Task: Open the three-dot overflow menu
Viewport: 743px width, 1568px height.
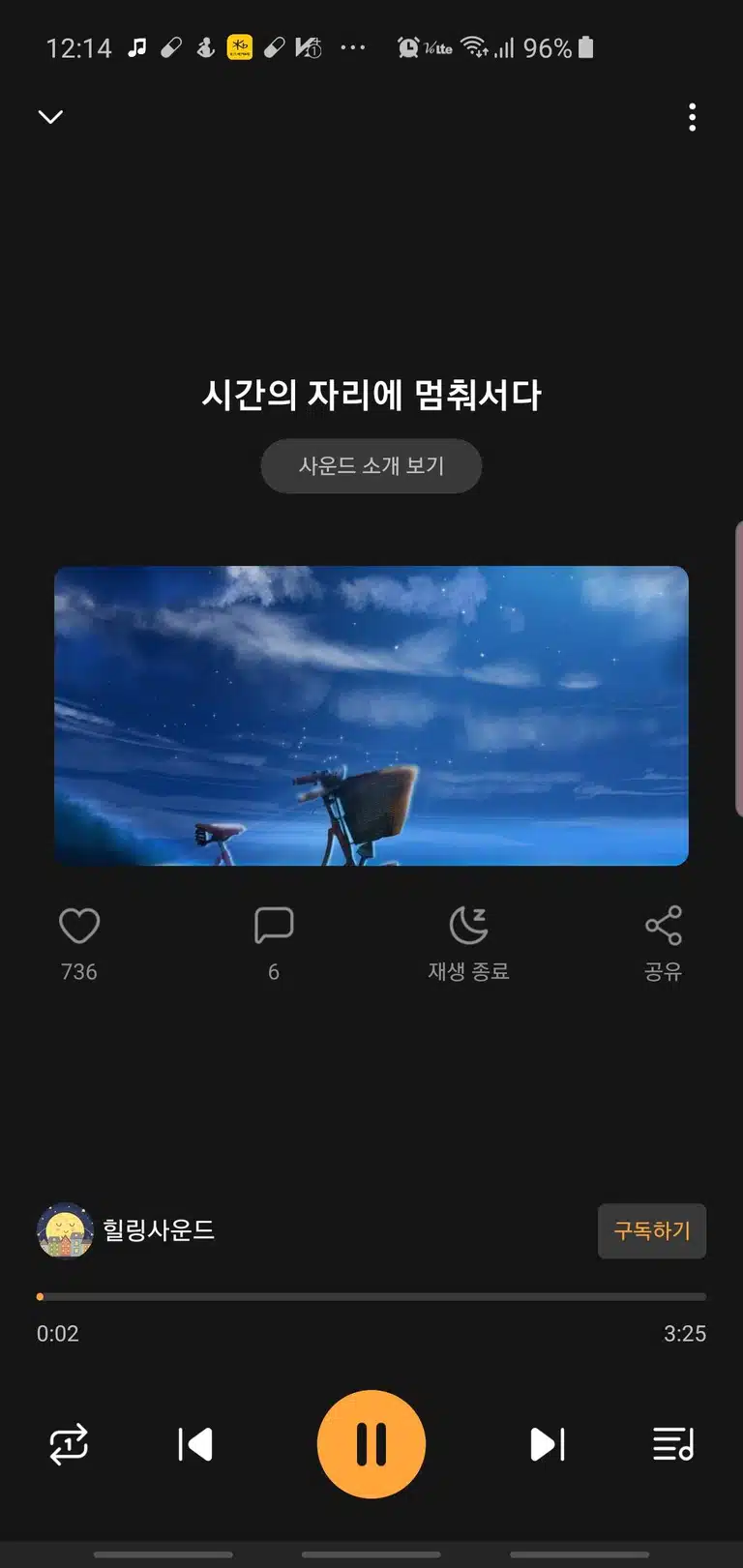Action: pyautogui.click(x=692, y=117)
